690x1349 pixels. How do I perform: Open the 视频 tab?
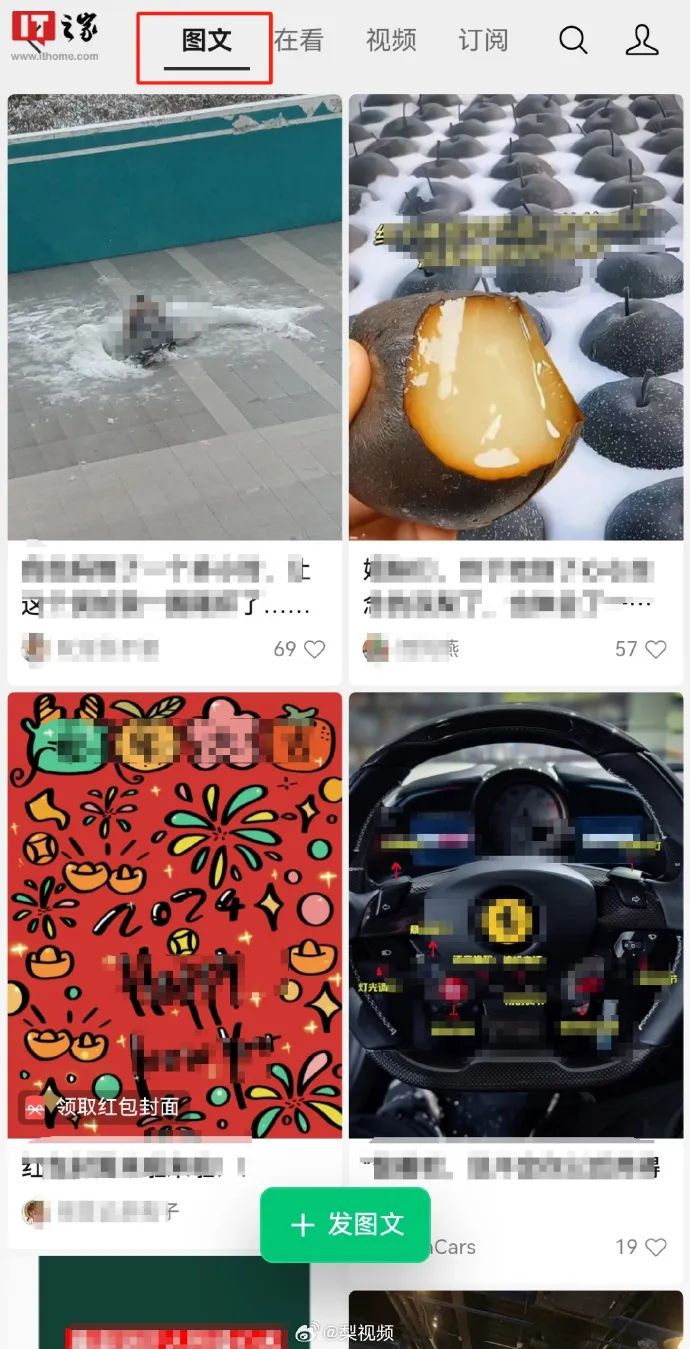tap(391, 41)
